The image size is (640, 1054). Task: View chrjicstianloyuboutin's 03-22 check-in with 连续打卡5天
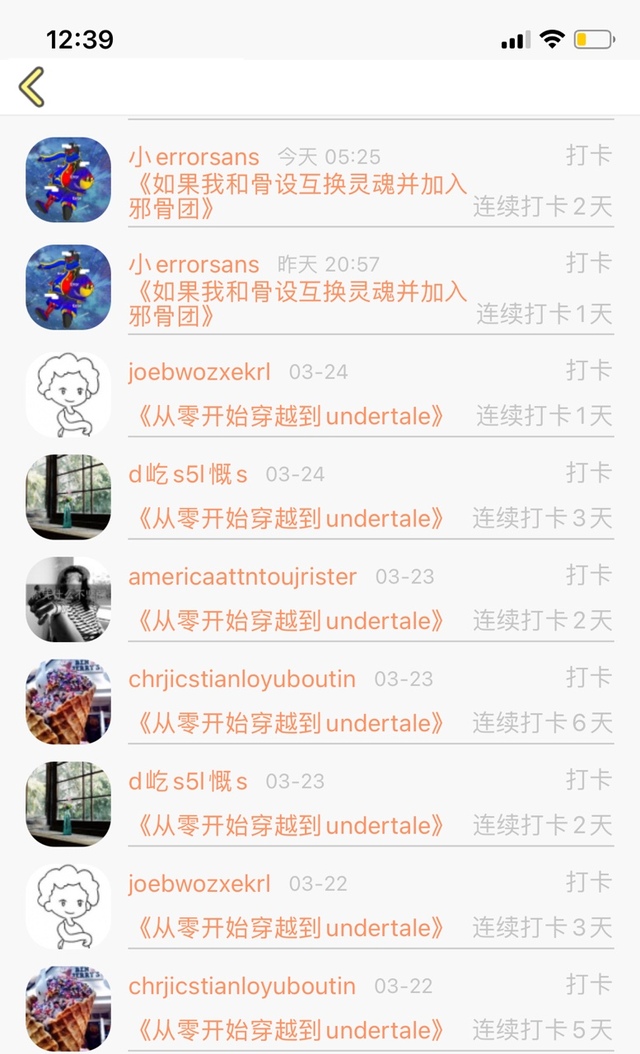[x=320, y=1008]
